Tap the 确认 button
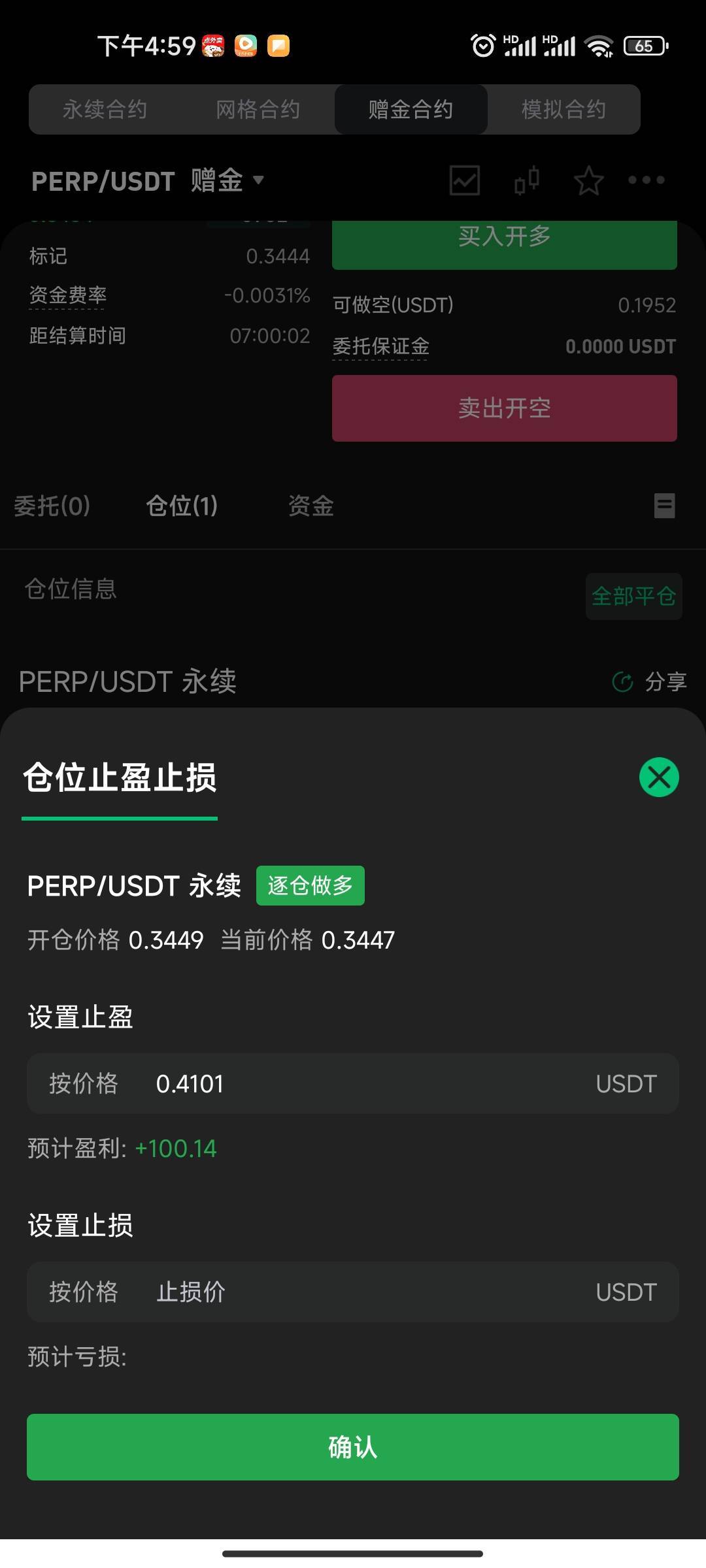This screenshot has height=1568, width=706. coord(353,1447)
